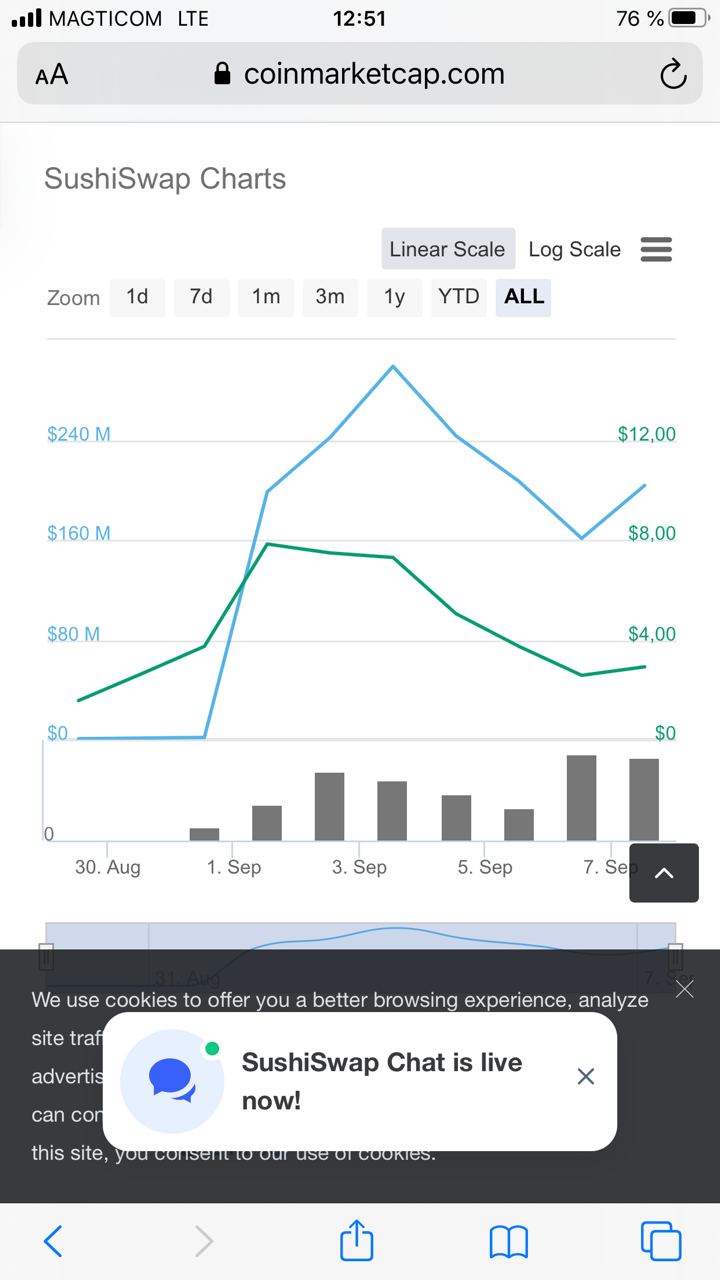Viewport: 720px width, 1280px height.
Task: Set zoom range to 7d
Action: tap(201, 297)
